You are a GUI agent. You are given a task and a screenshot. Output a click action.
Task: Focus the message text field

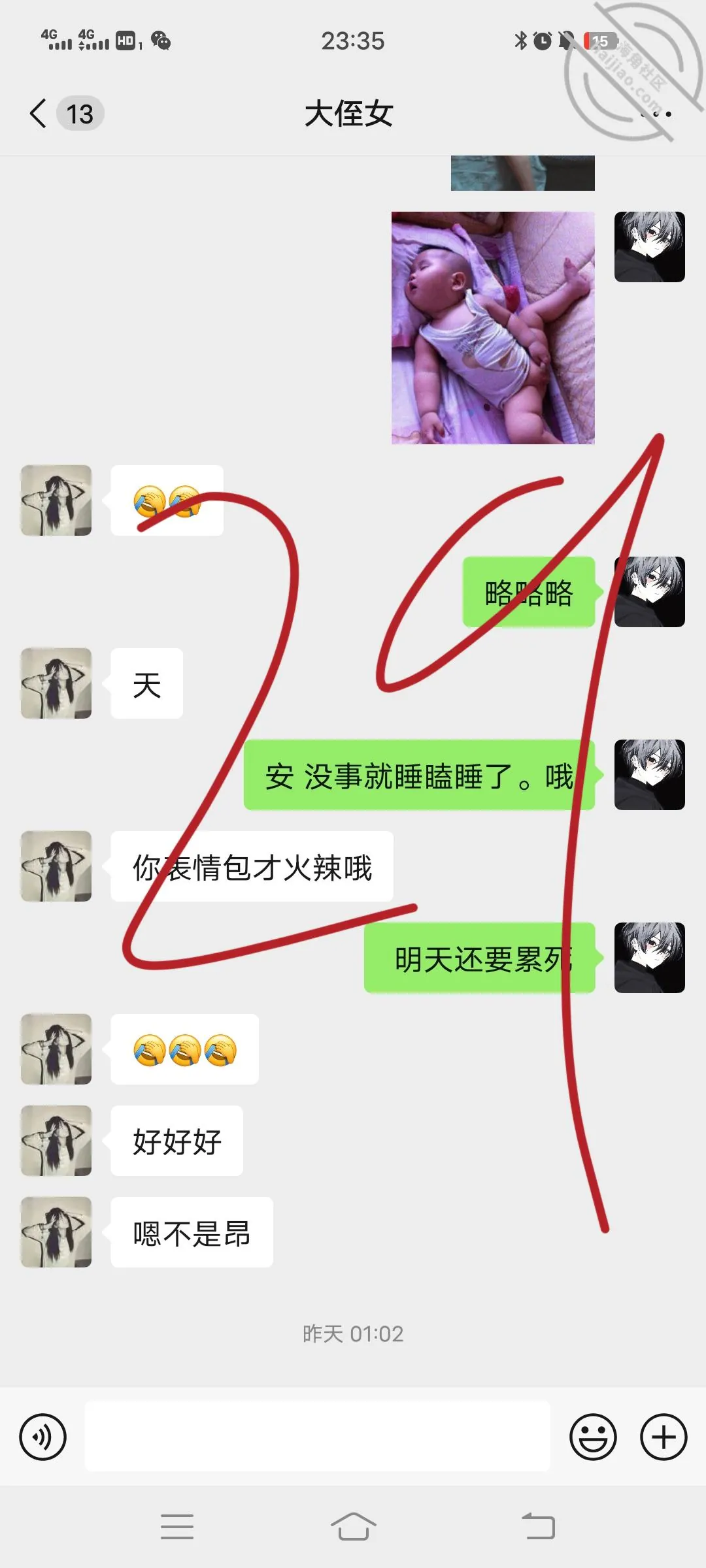317,1436
